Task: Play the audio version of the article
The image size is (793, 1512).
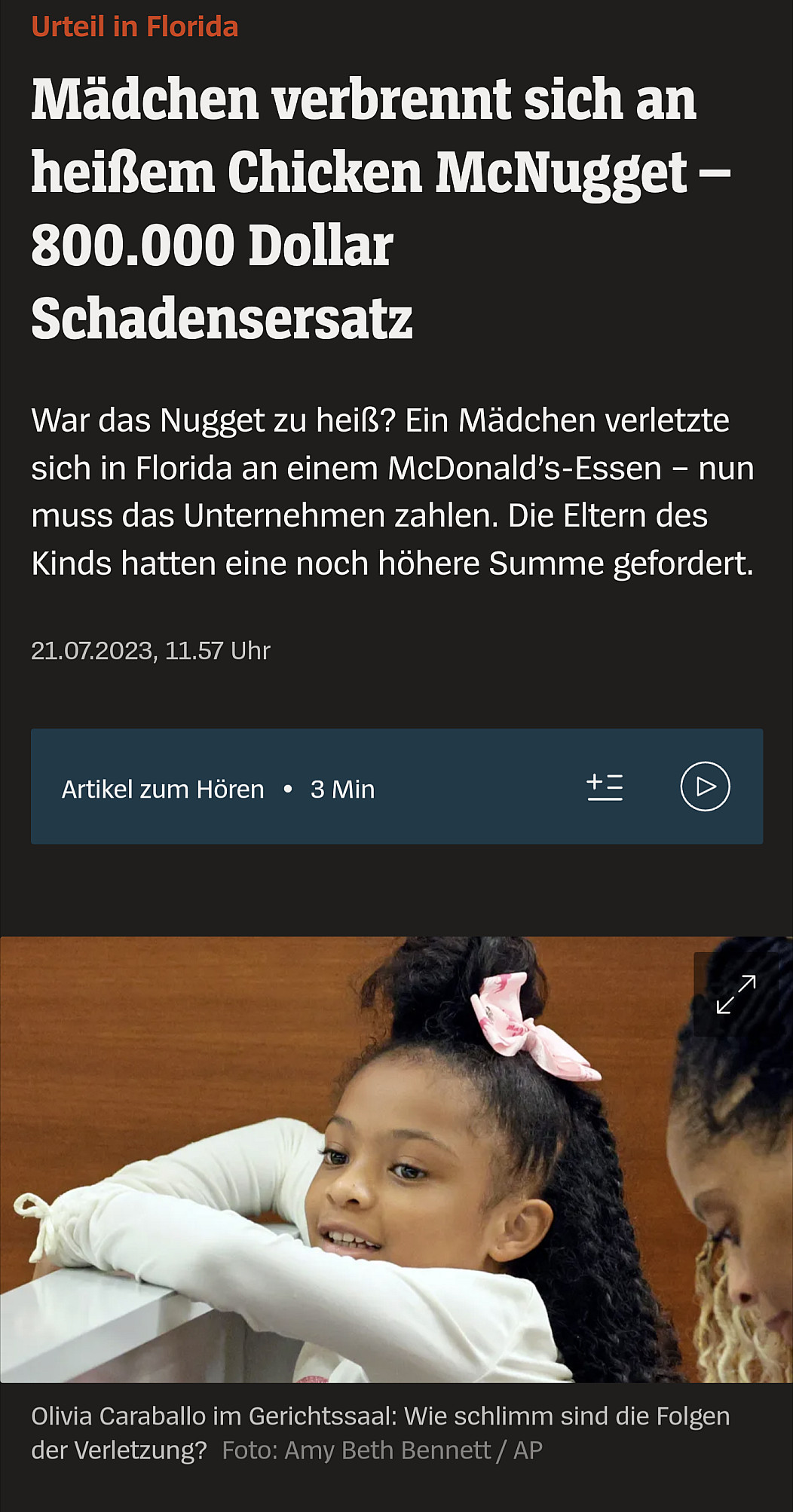Action: click(705, 787)
